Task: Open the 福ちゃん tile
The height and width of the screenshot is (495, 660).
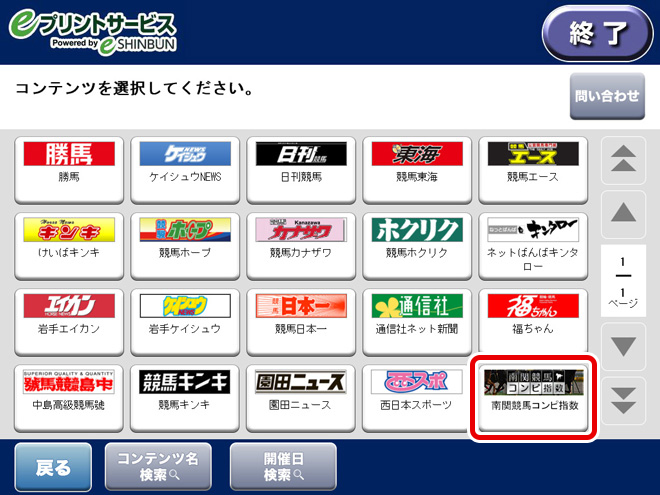Action: pos(533,322)
